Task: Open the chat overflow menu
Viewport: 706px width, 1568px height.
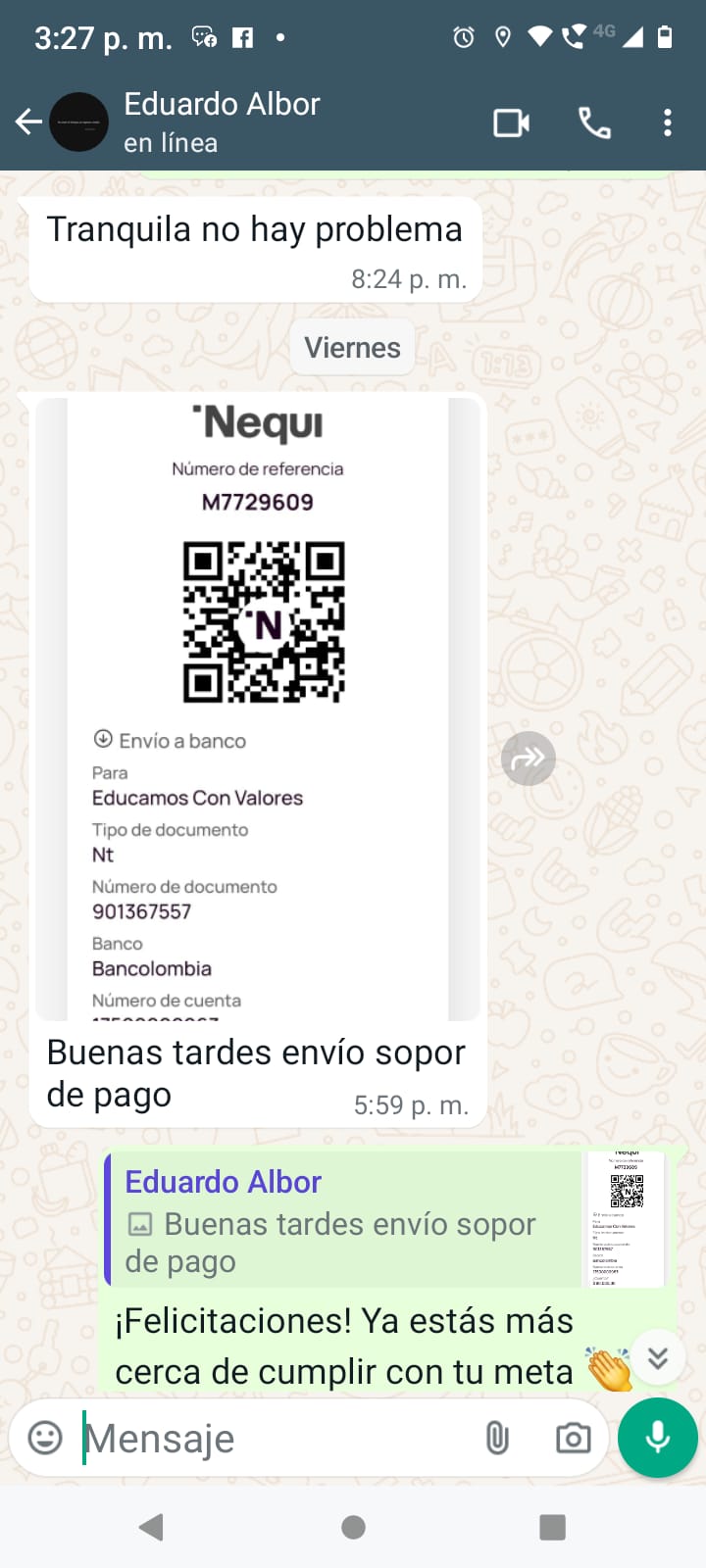Action: point(668,123)
